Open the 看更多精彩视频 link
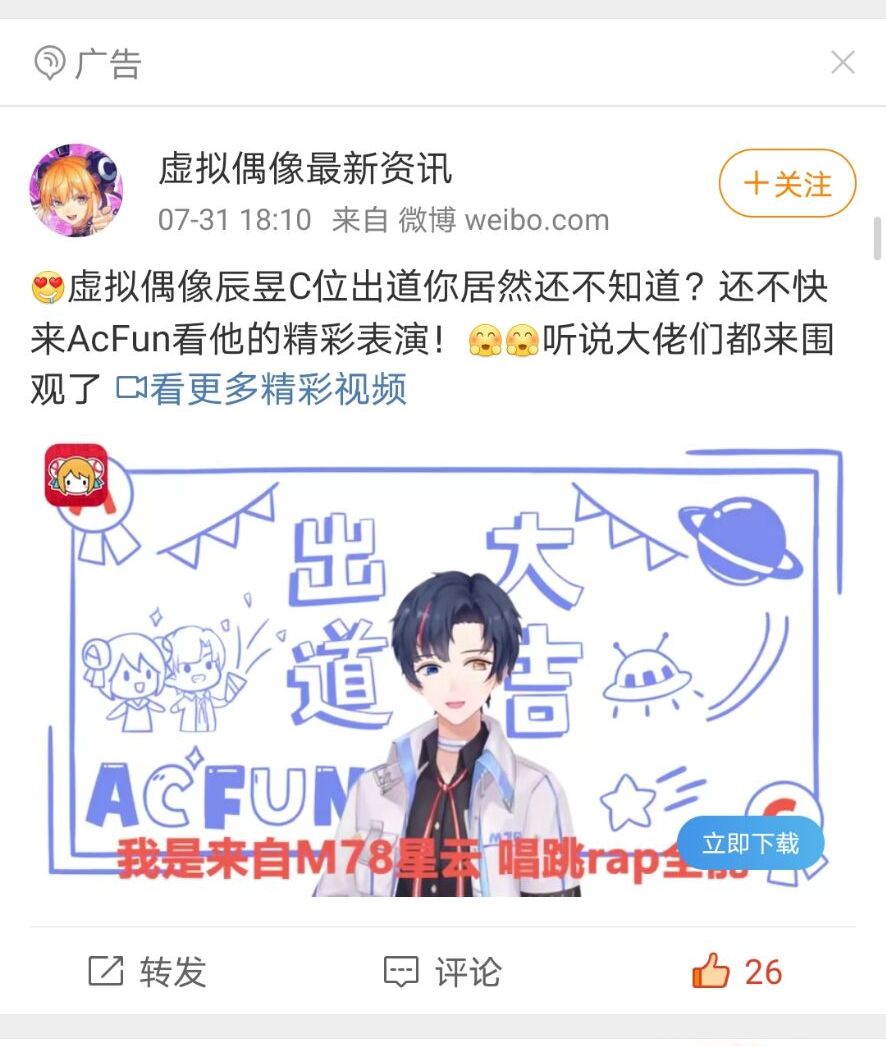The width and height of the screenshot is (886, 1046). coord(262,389)
